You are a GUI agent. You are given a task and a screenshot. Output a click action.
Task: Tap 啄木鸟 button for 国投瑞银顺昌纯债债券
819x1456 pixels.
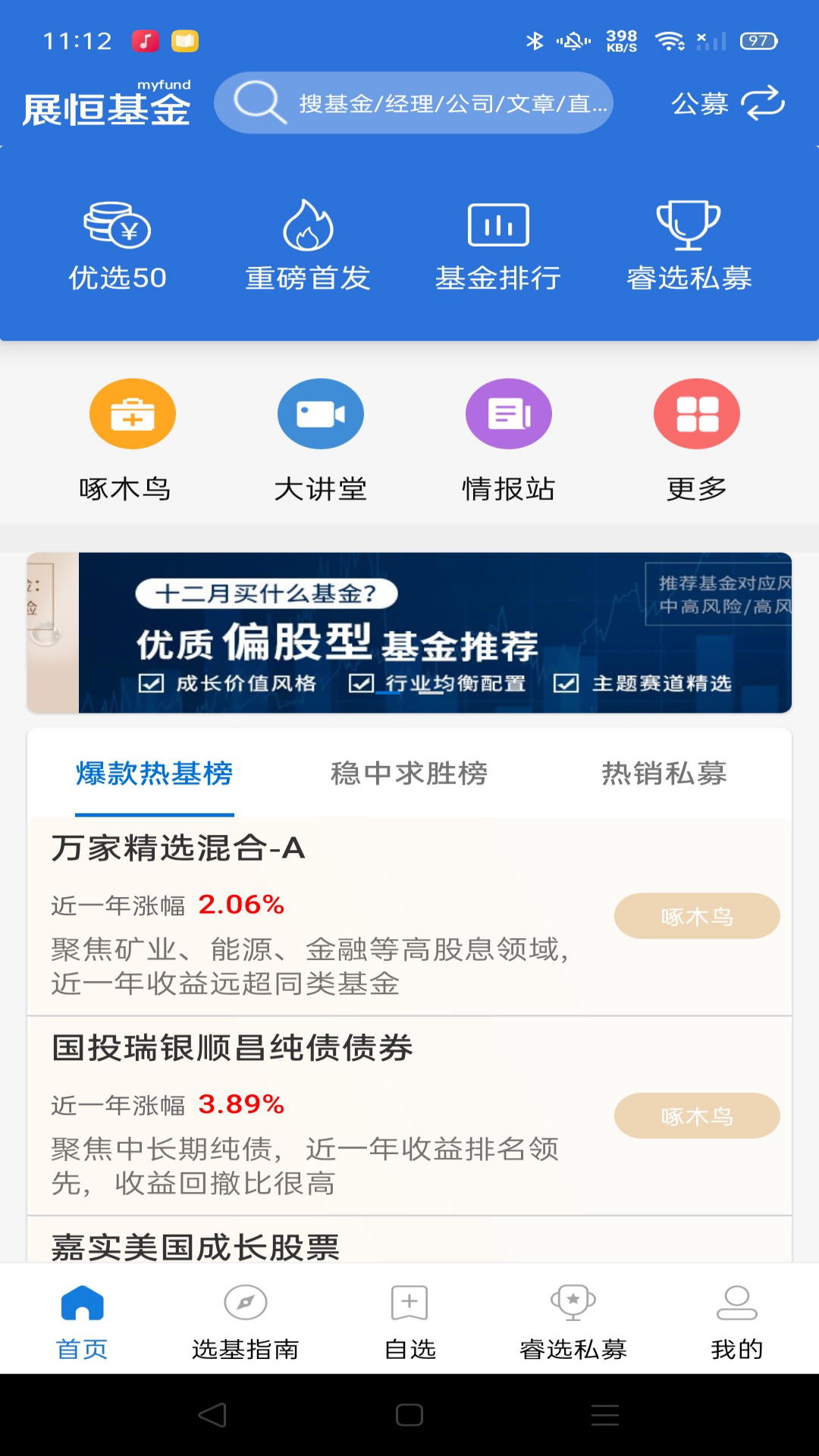[696, 1116]
